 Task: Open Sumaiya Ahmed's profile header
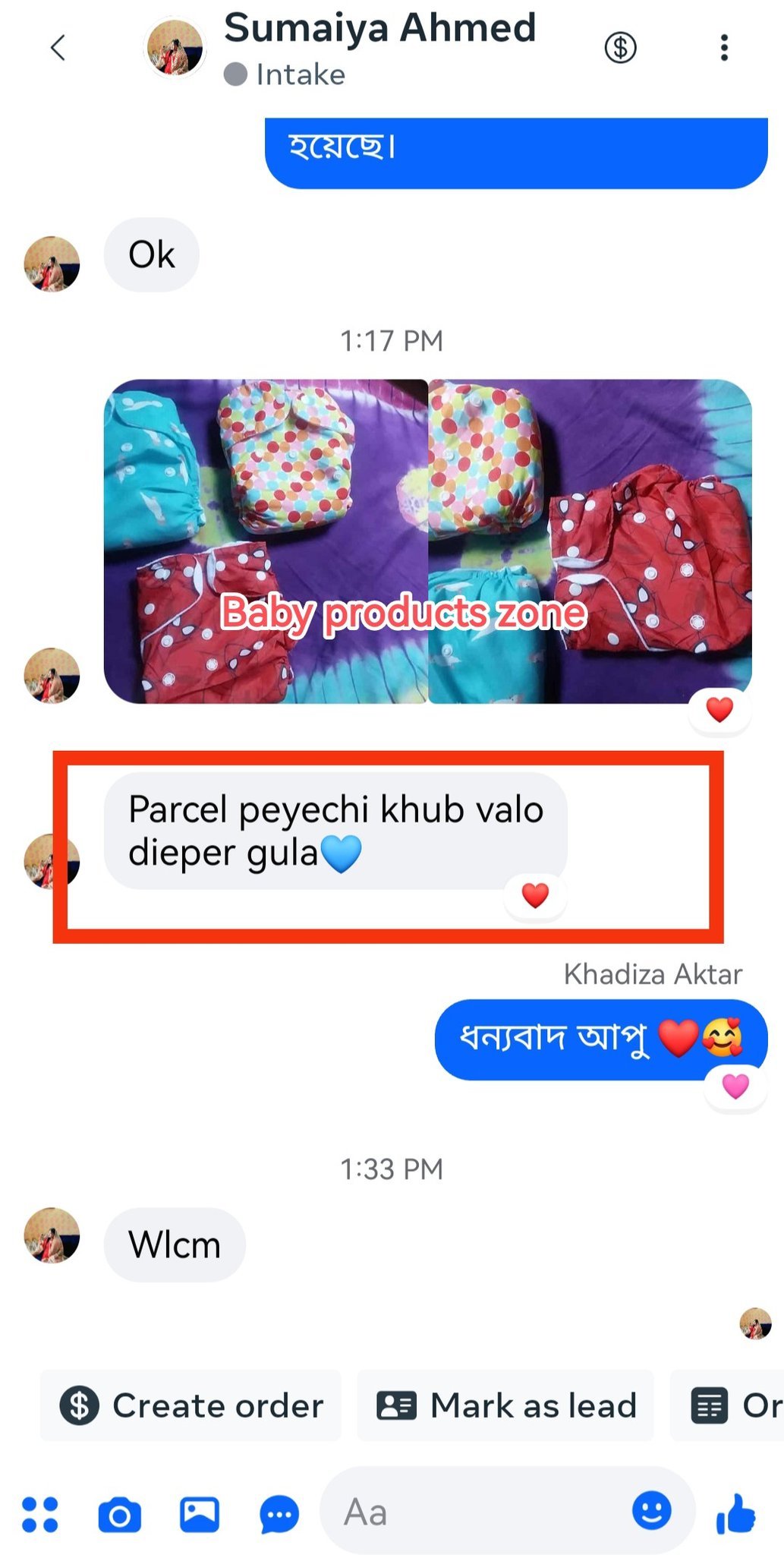click(379, 47)
